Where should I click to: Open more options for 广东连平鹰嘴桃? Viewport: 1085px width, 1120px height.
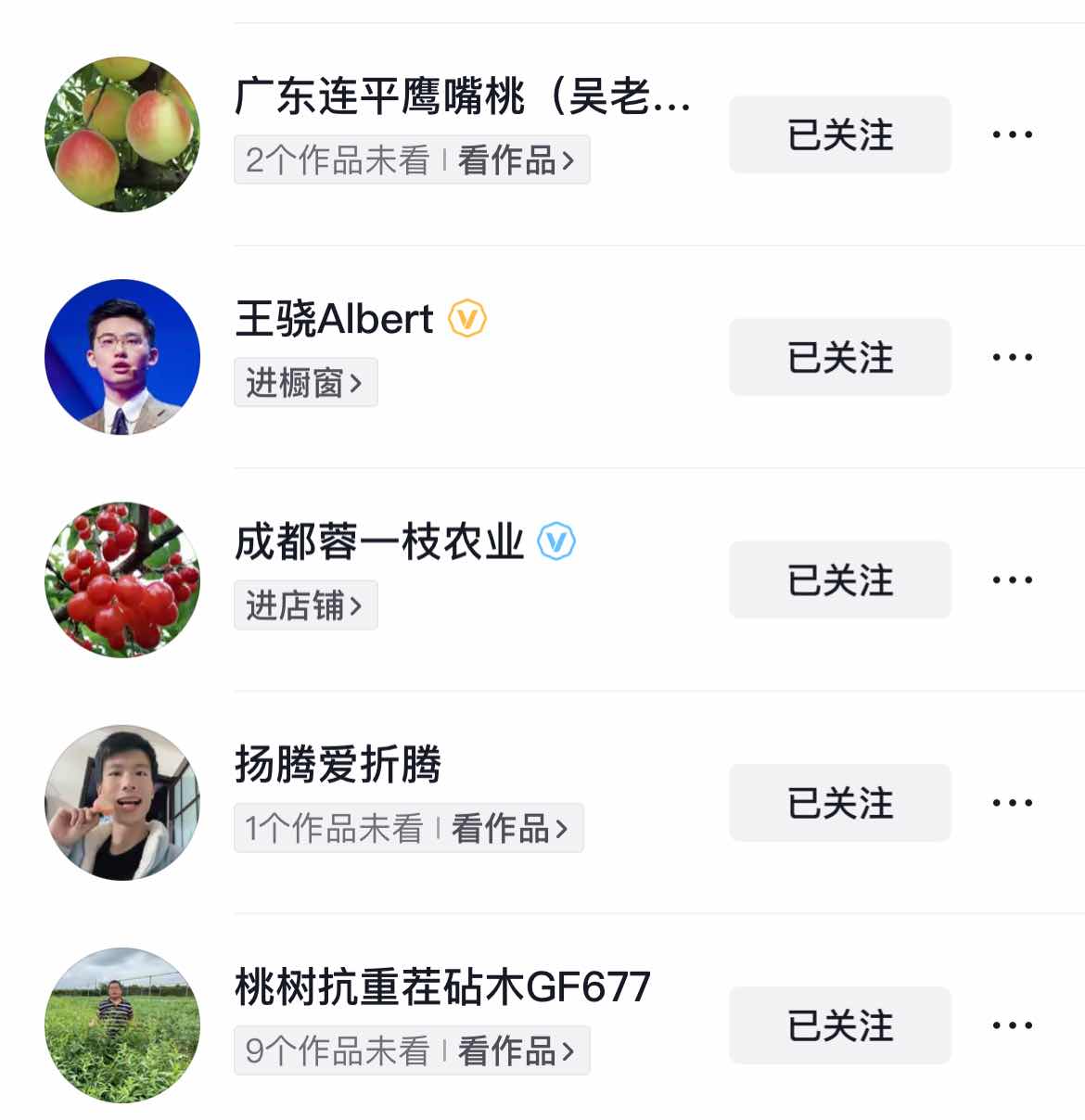coord(1012,134)
